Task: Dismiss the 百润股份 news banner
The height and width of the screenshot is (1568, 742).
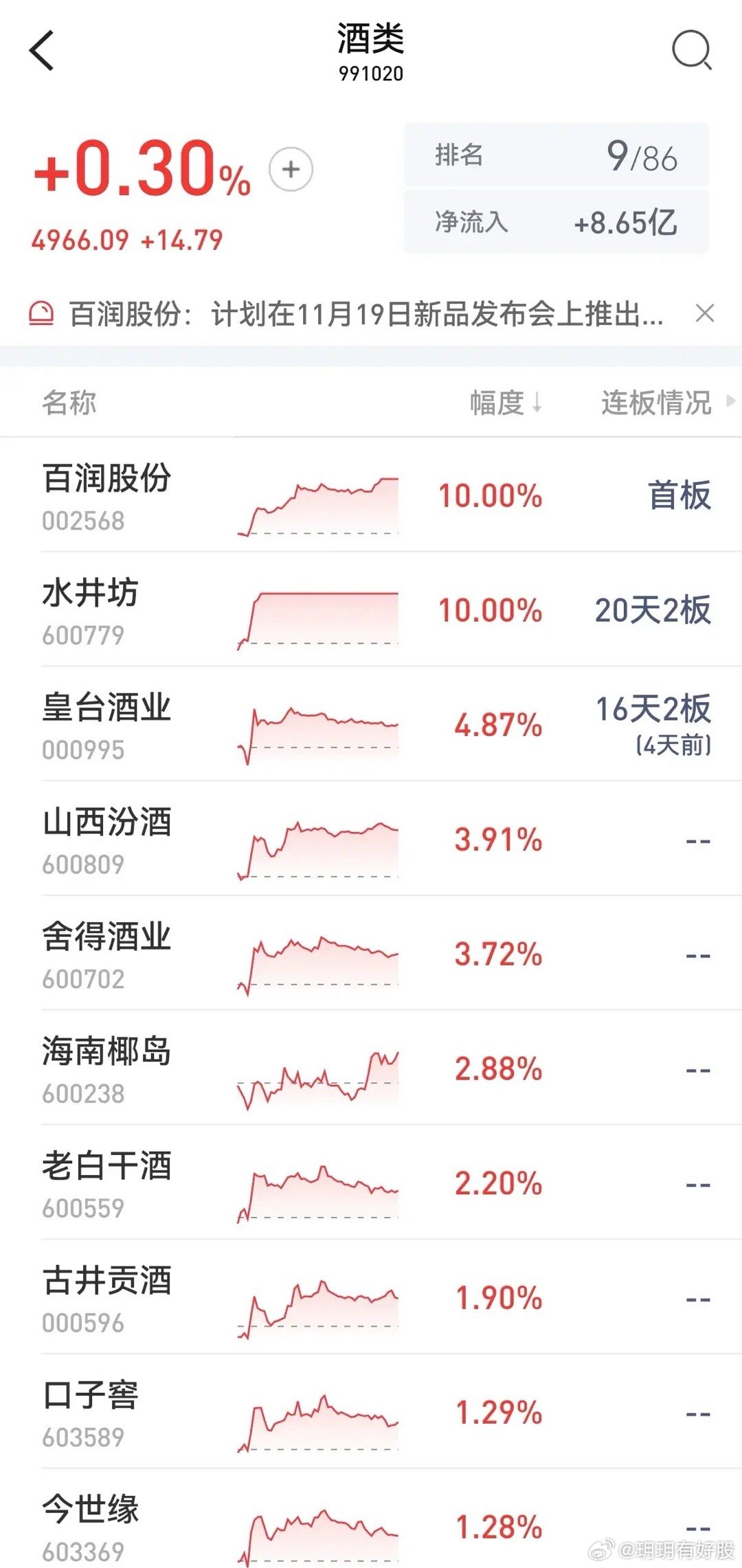Action: pyautogui.click(x=705, y=313)
